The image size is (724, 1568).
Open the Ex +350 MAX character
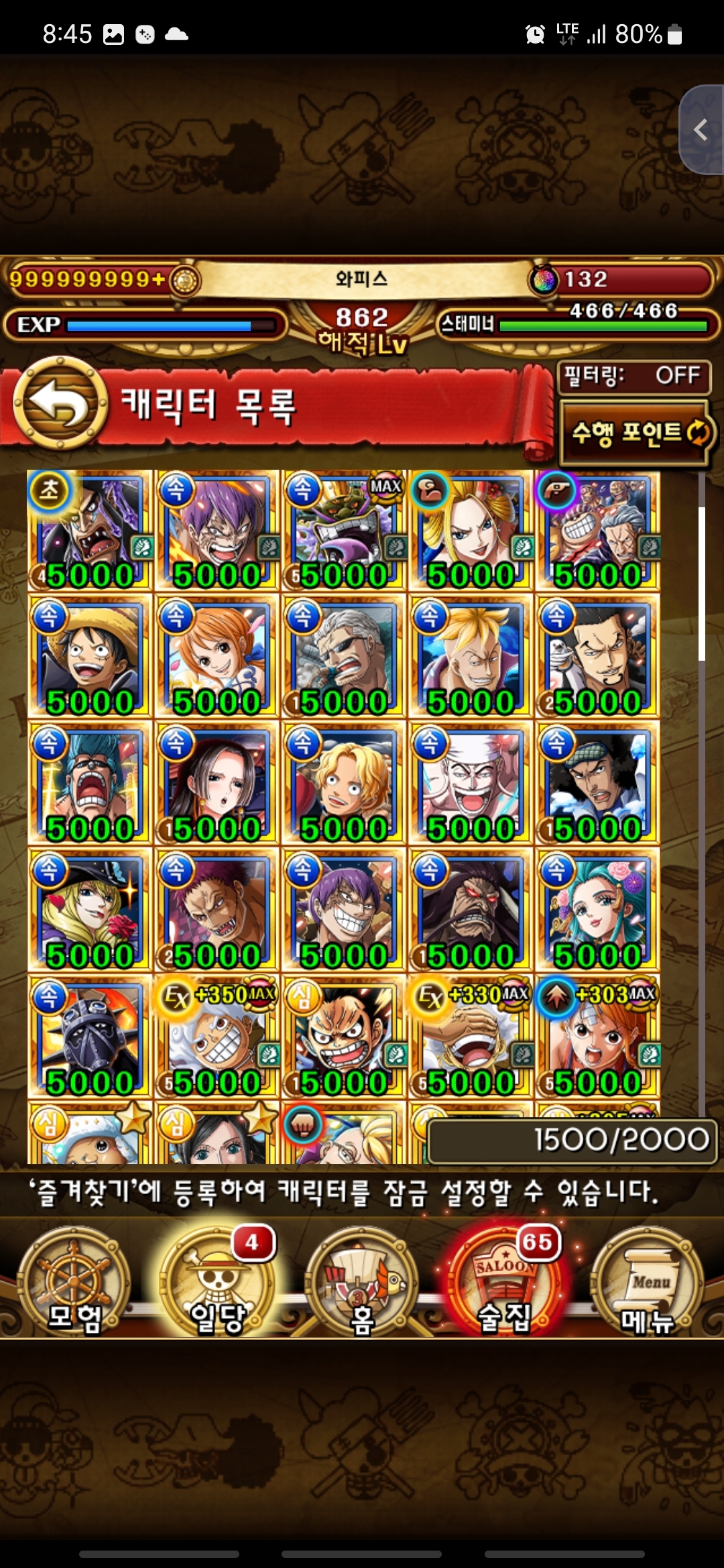tap(217, 1037)
